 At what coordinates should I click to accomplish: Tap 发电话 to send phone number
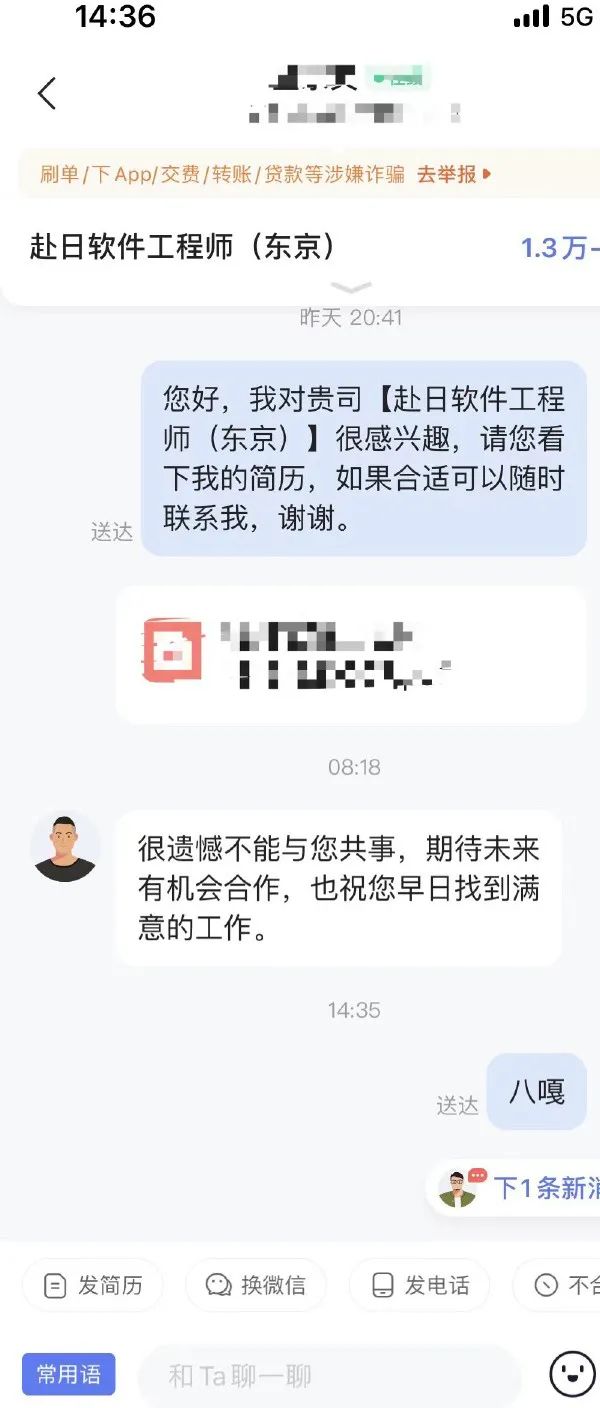pyautogui.click(x=419, y=1285)
